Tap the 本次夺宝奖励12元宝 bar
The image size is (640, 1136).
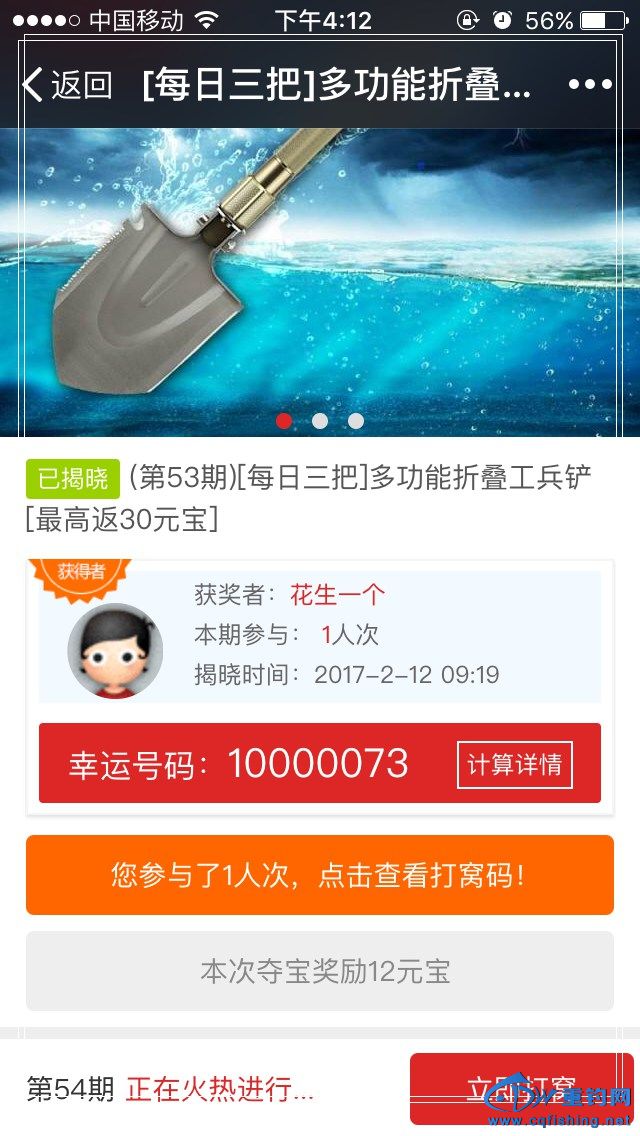point(320,971)
